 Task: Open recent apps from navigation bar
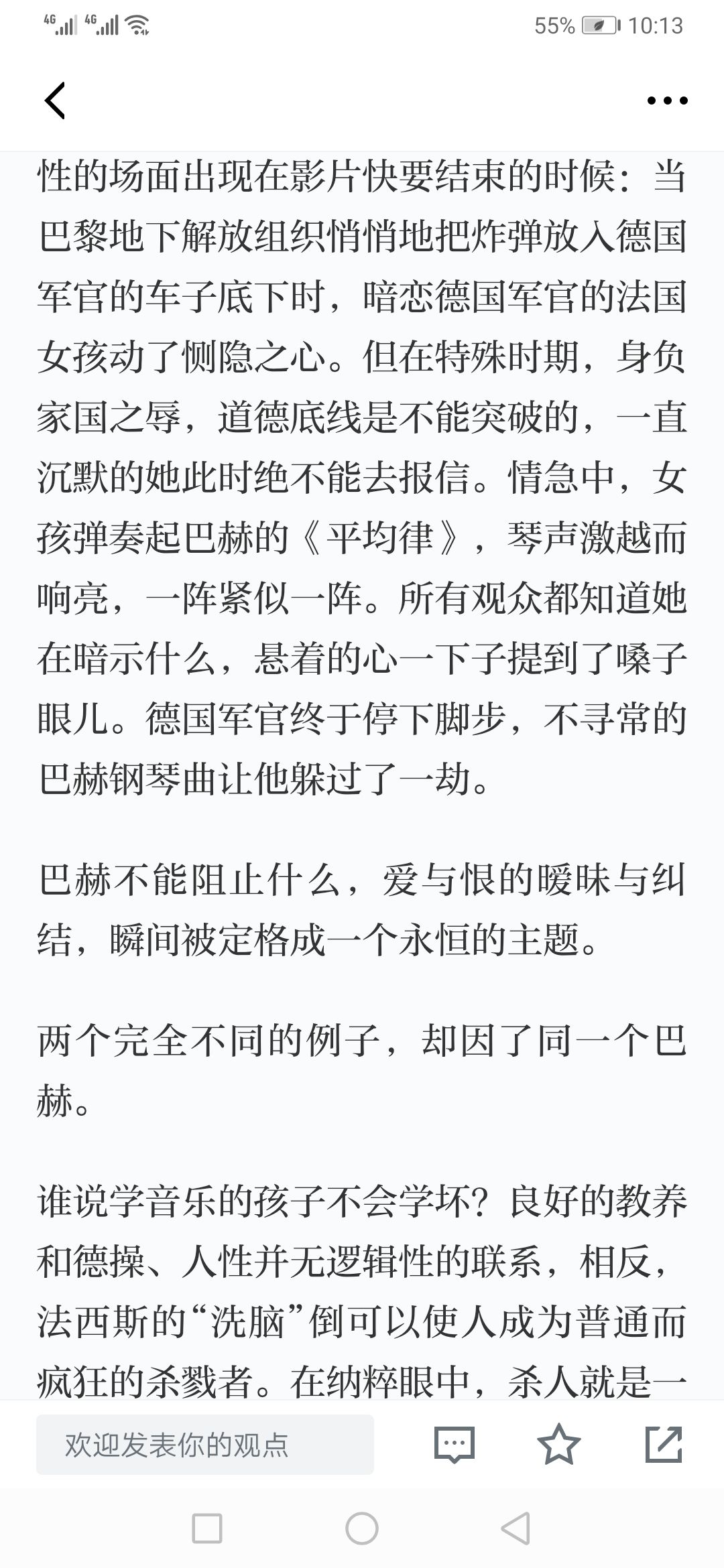[x=207, y=1529]
